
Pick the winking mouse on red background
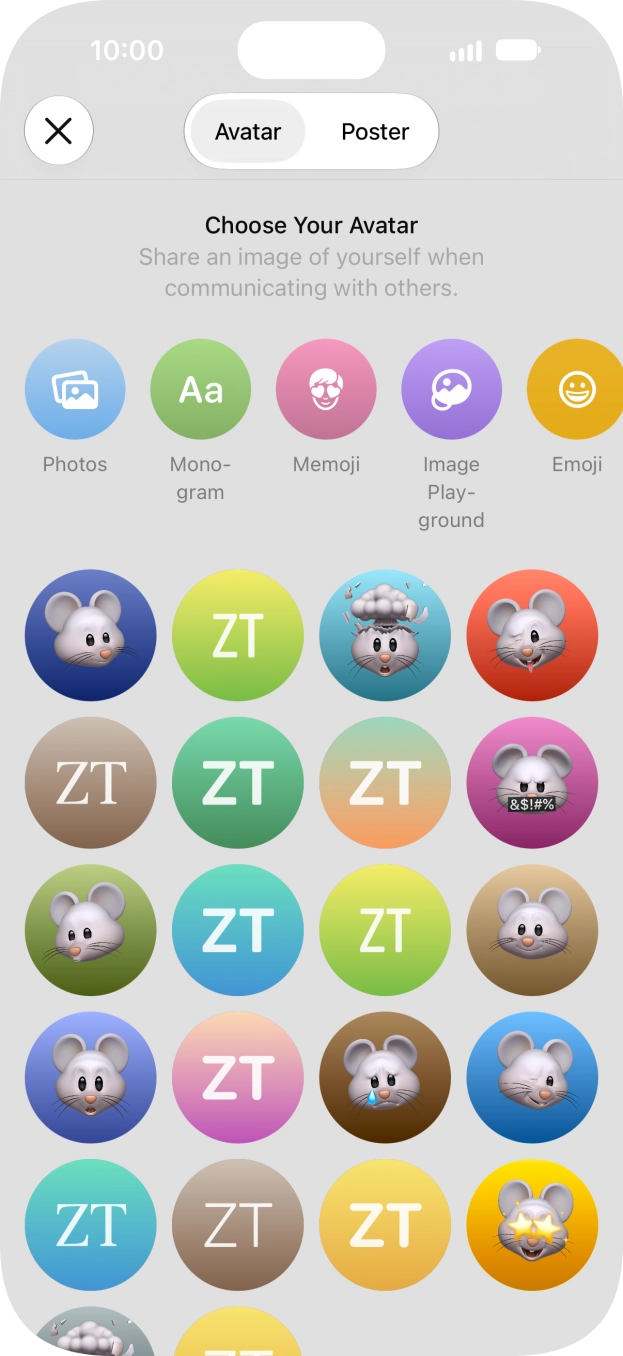pyautogui.click(x=532, y=635)
